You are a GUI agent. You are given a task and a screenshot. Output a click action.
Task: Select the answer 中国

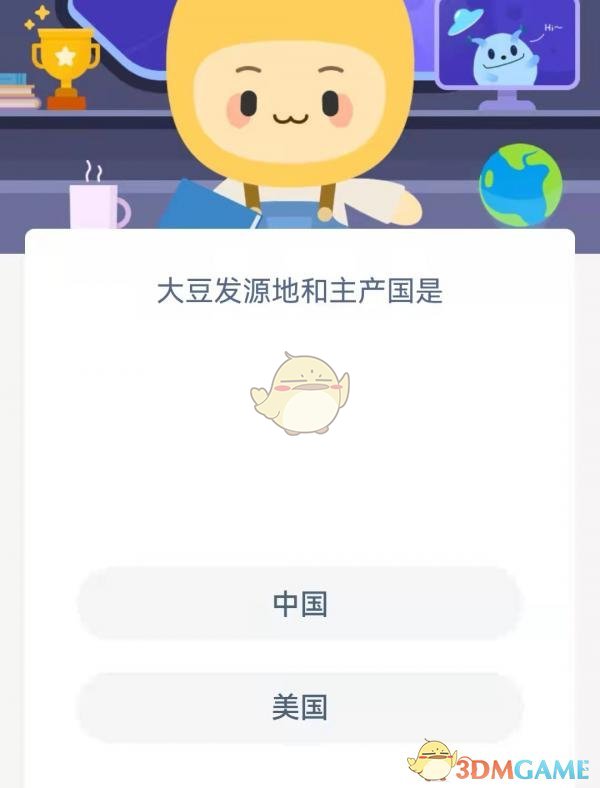point(300,604)
